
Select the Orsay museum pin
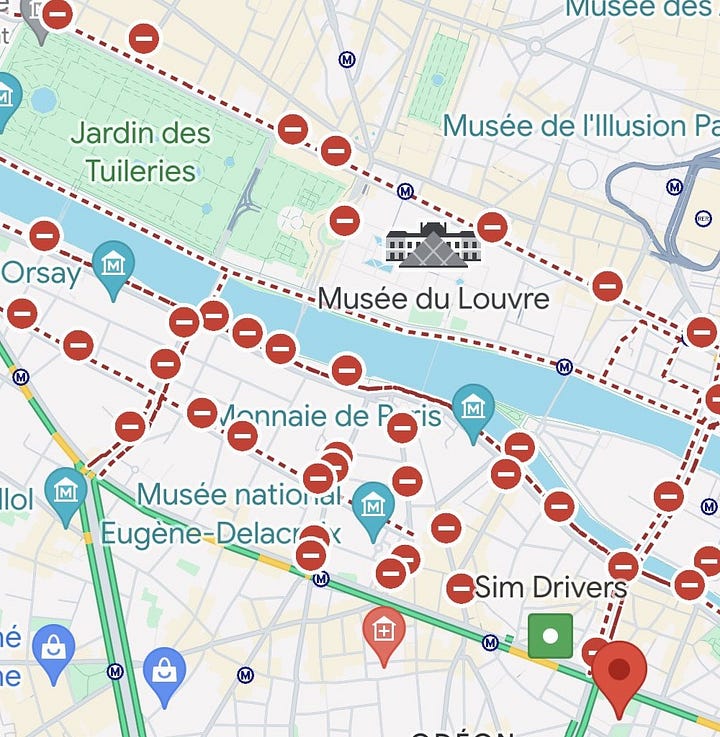coord(112,266)
